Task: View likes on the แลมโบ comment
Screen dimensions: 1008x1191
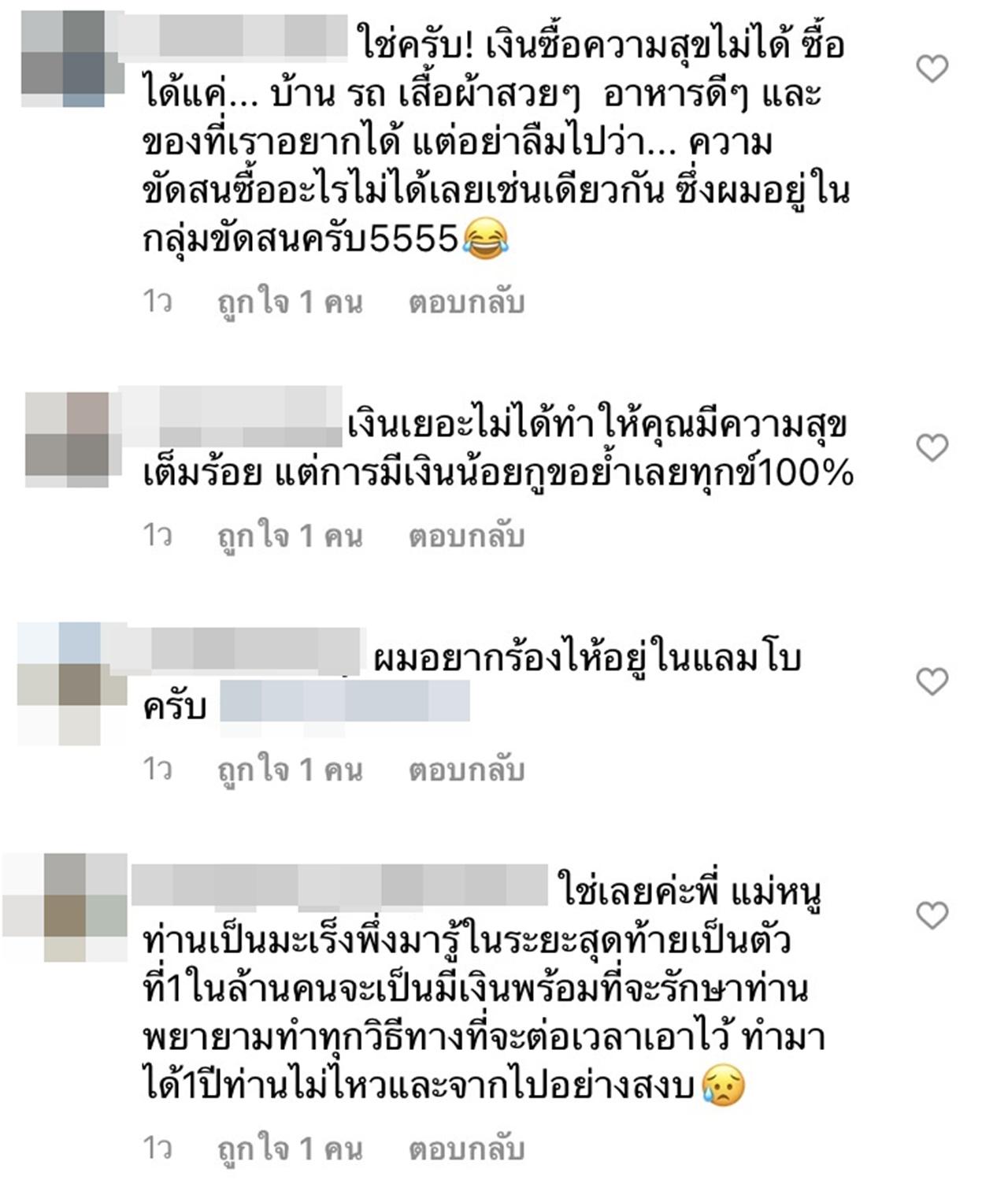Action: (x=290, y=770)
